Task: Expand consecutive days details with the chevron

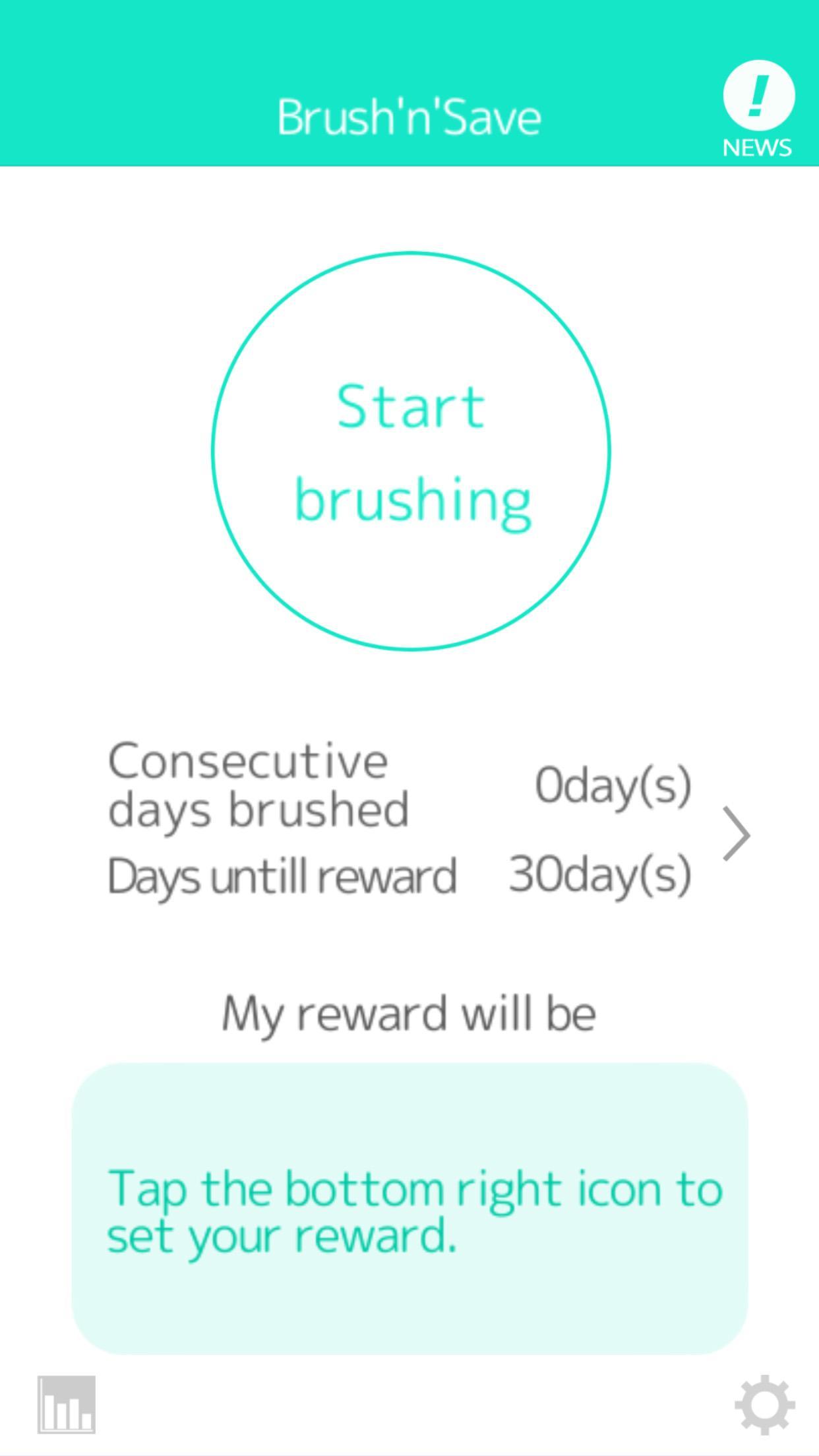Action: pyautogui.click(x=737, y=833)
